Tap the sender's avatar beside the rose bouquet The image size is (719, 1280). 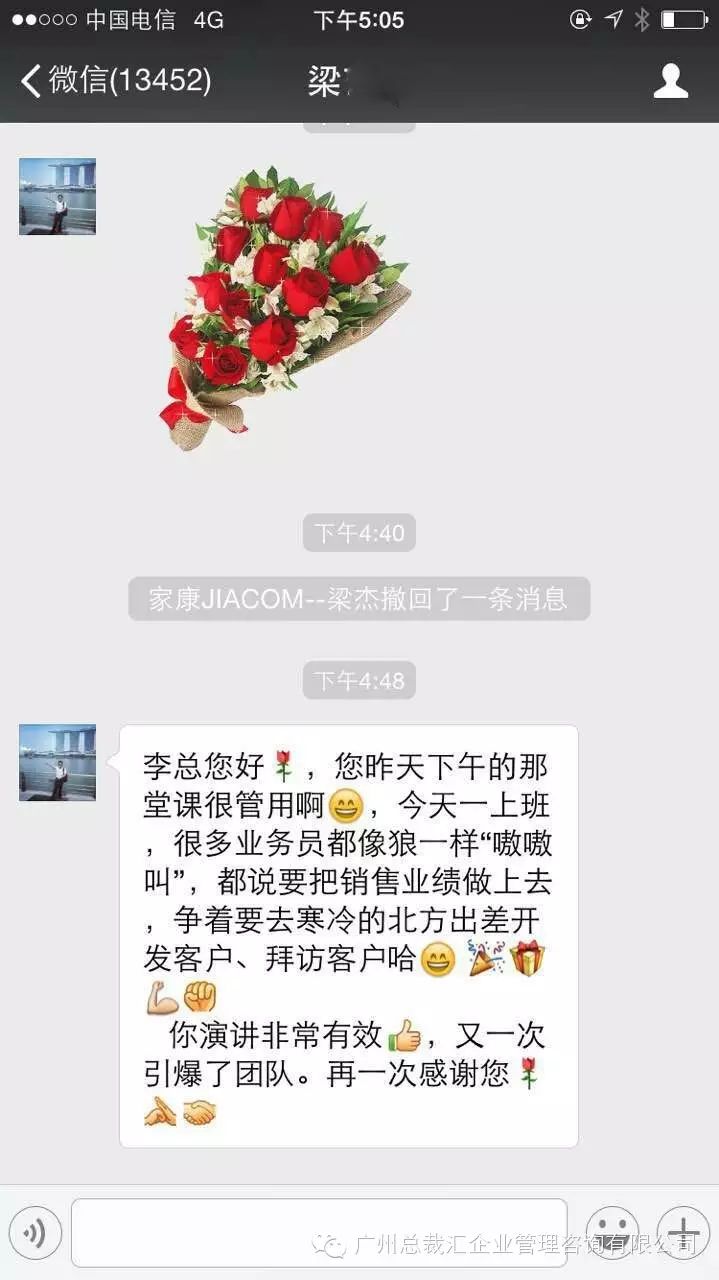coord(57,196)
